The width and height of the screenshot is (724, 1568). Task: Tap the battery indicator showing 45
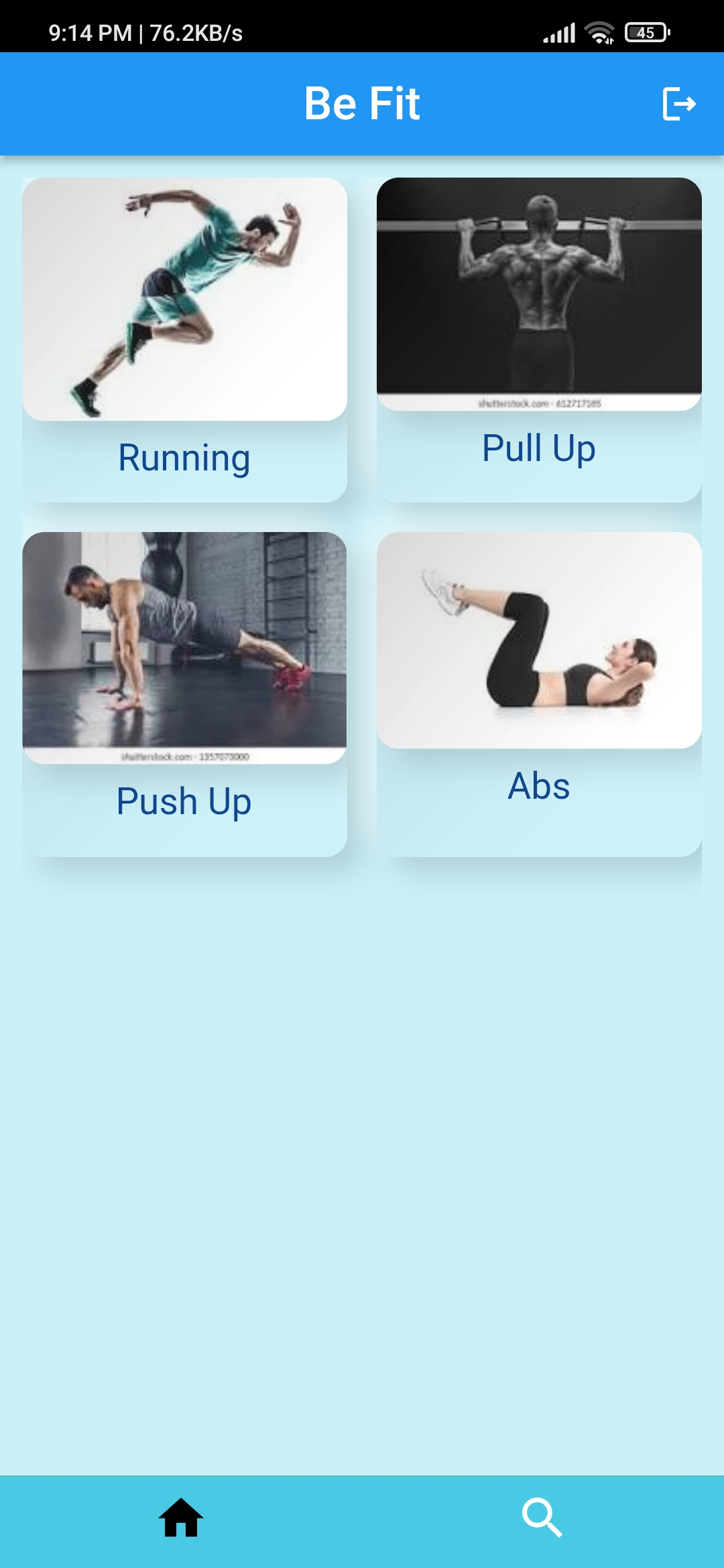(x=645, y=30)
